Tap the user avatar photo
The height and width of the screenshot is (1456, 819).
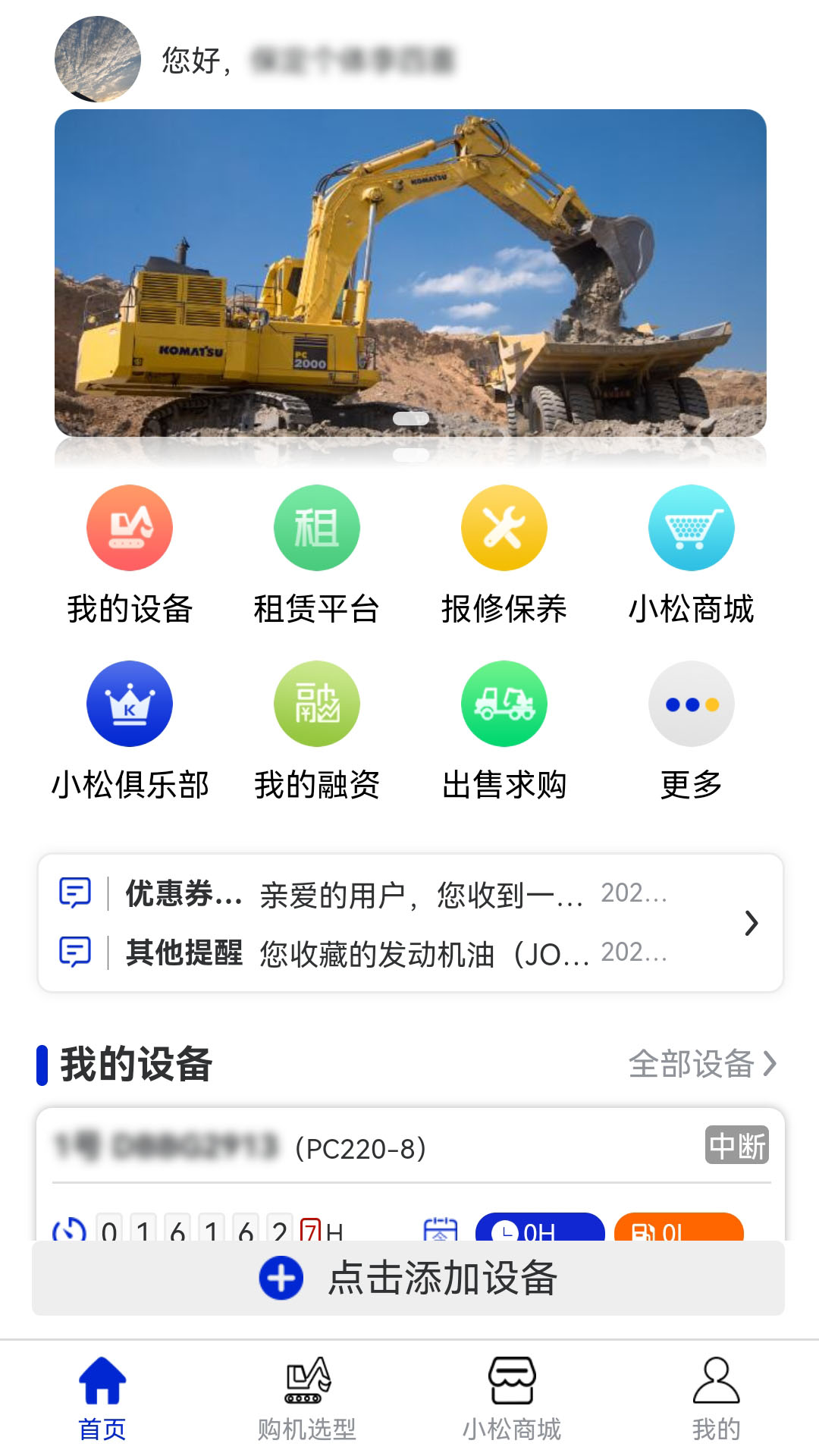pyautogui.click(x=98, y=58)
